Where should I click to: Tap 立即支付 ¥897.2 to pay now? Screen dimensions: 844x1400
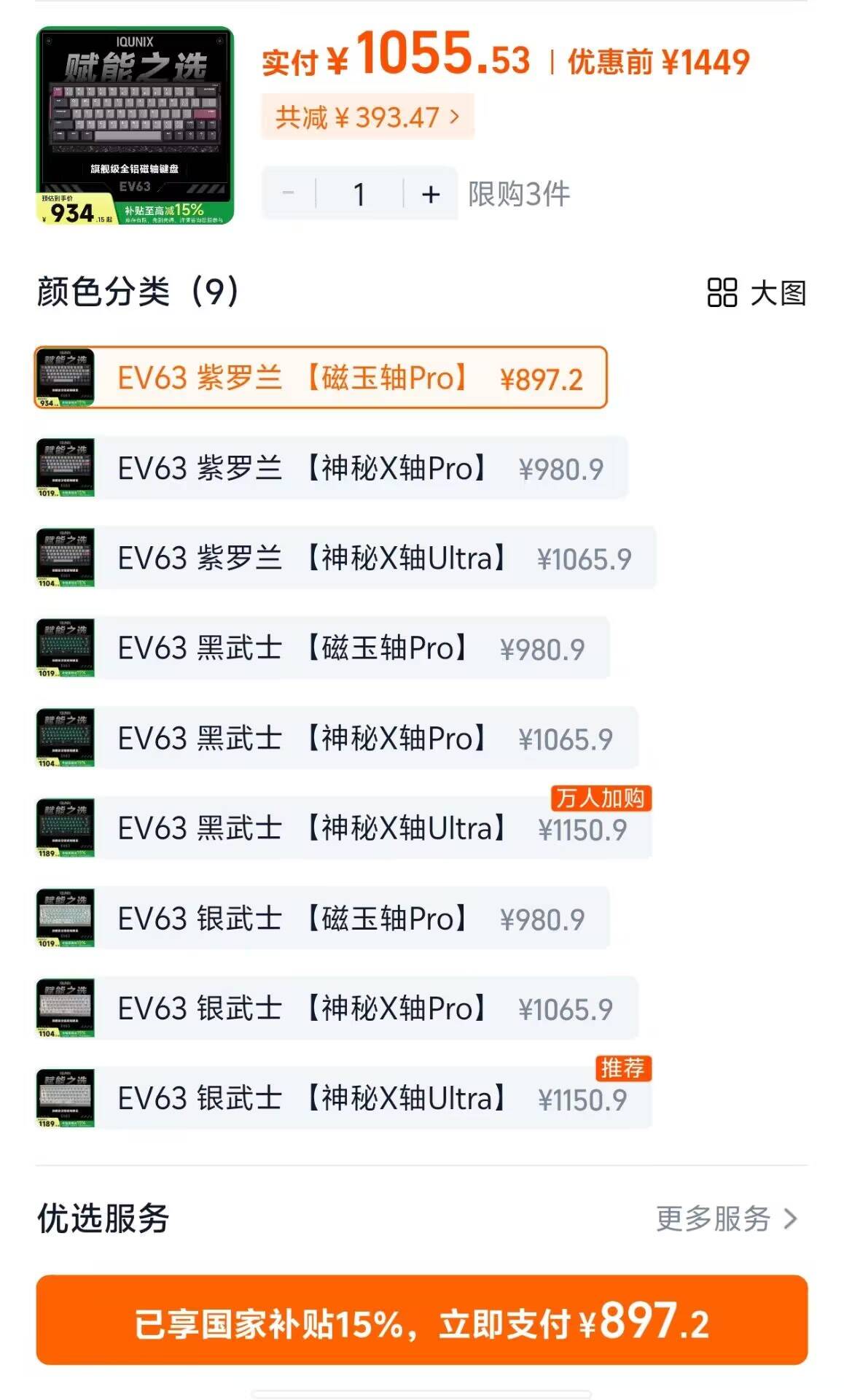pos(421,1321)
